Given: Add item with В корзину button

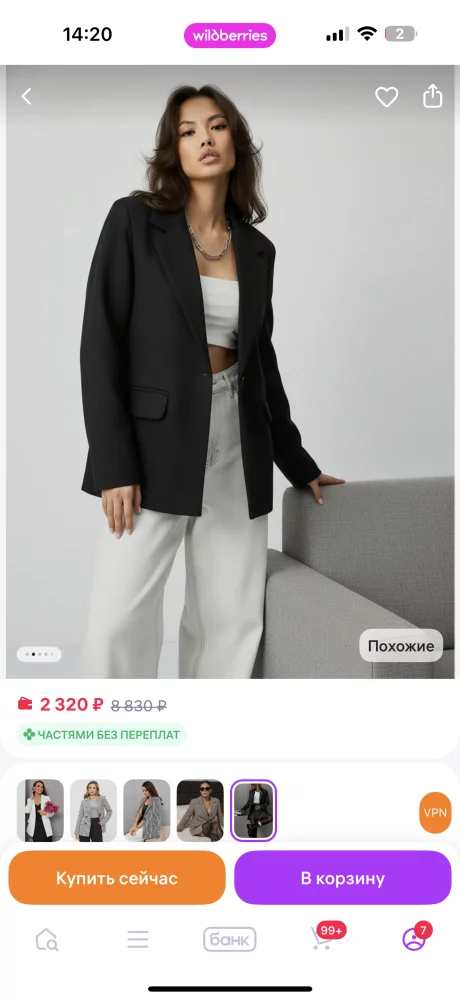Looking at the screenshot, I should click(x=343, y=878).
